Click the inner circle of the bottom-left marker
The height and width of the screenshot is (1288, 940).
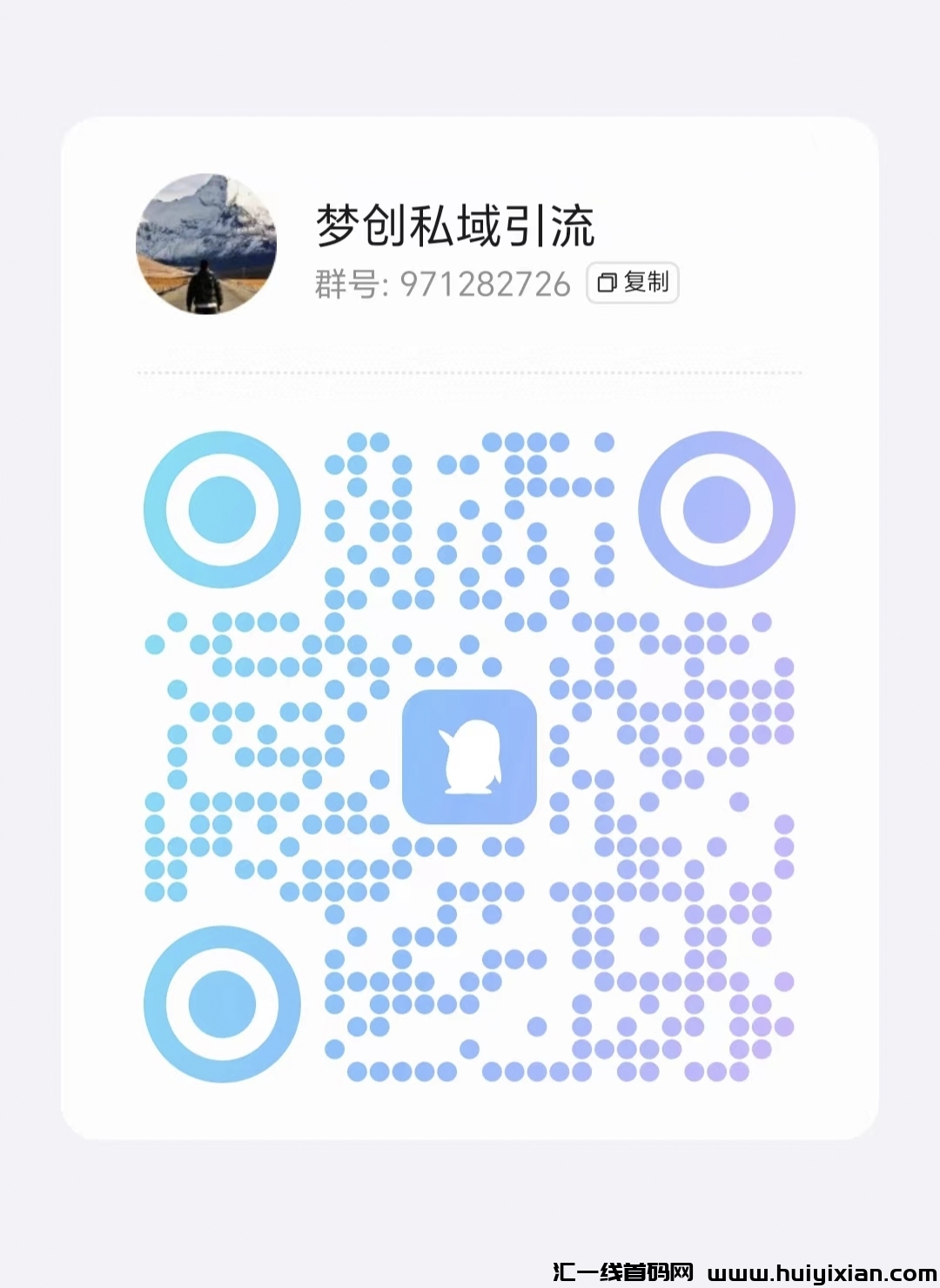pos(220,1003)
